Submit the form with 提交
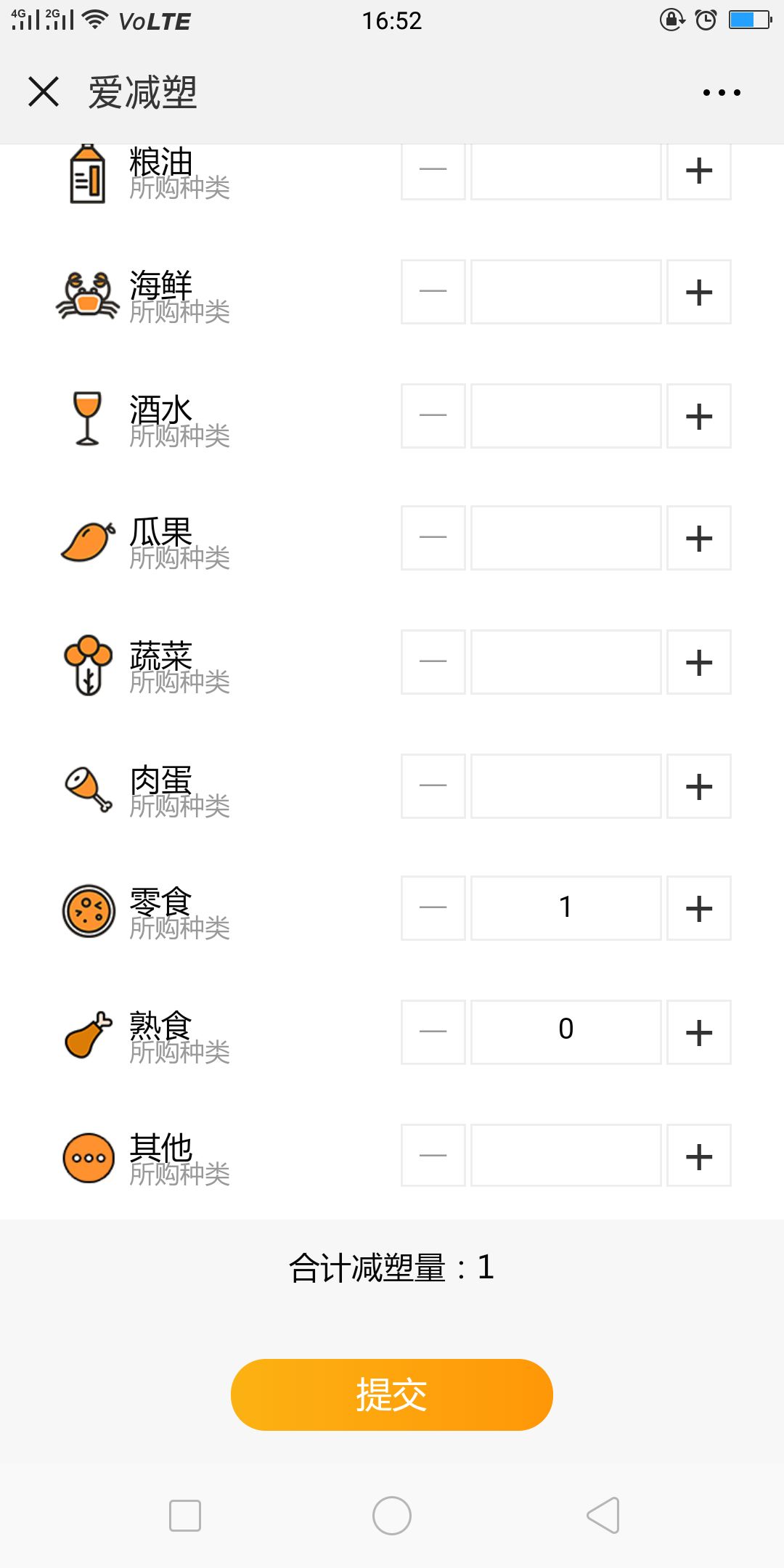Viewport: 784px width, 1568px height. pos(392,1395)
